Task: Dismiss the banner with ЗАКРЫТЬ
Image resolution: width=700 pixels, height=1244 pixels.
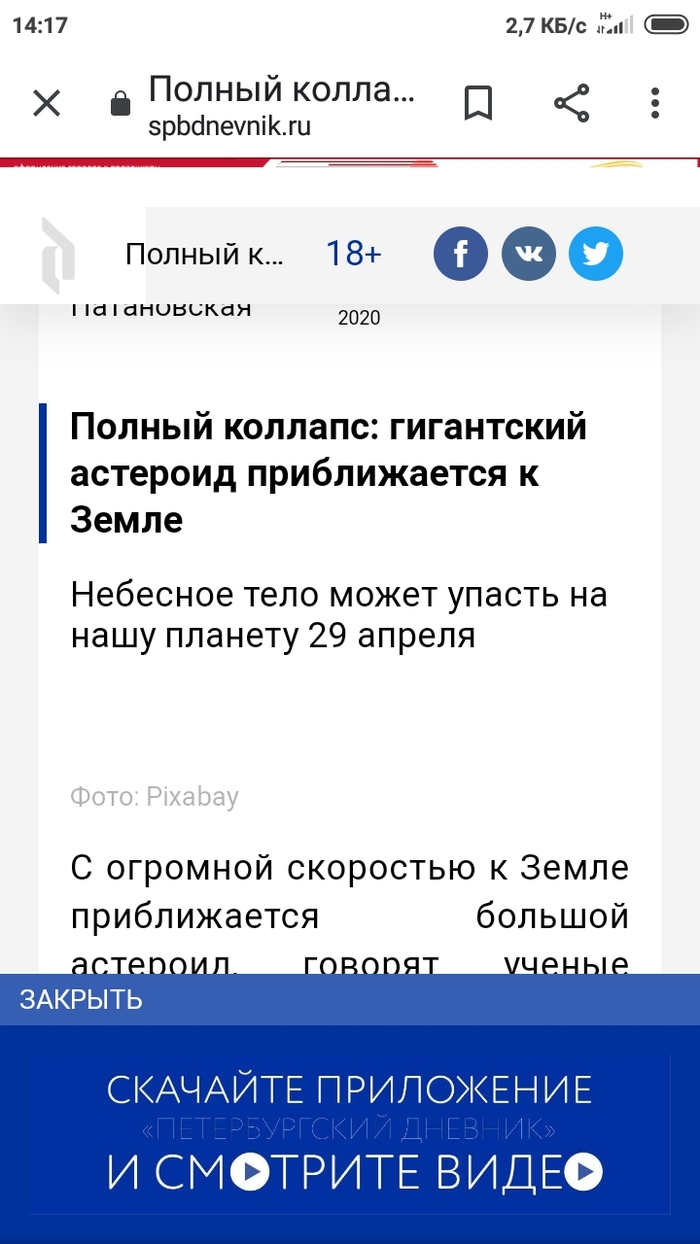Action: (82, 999)
